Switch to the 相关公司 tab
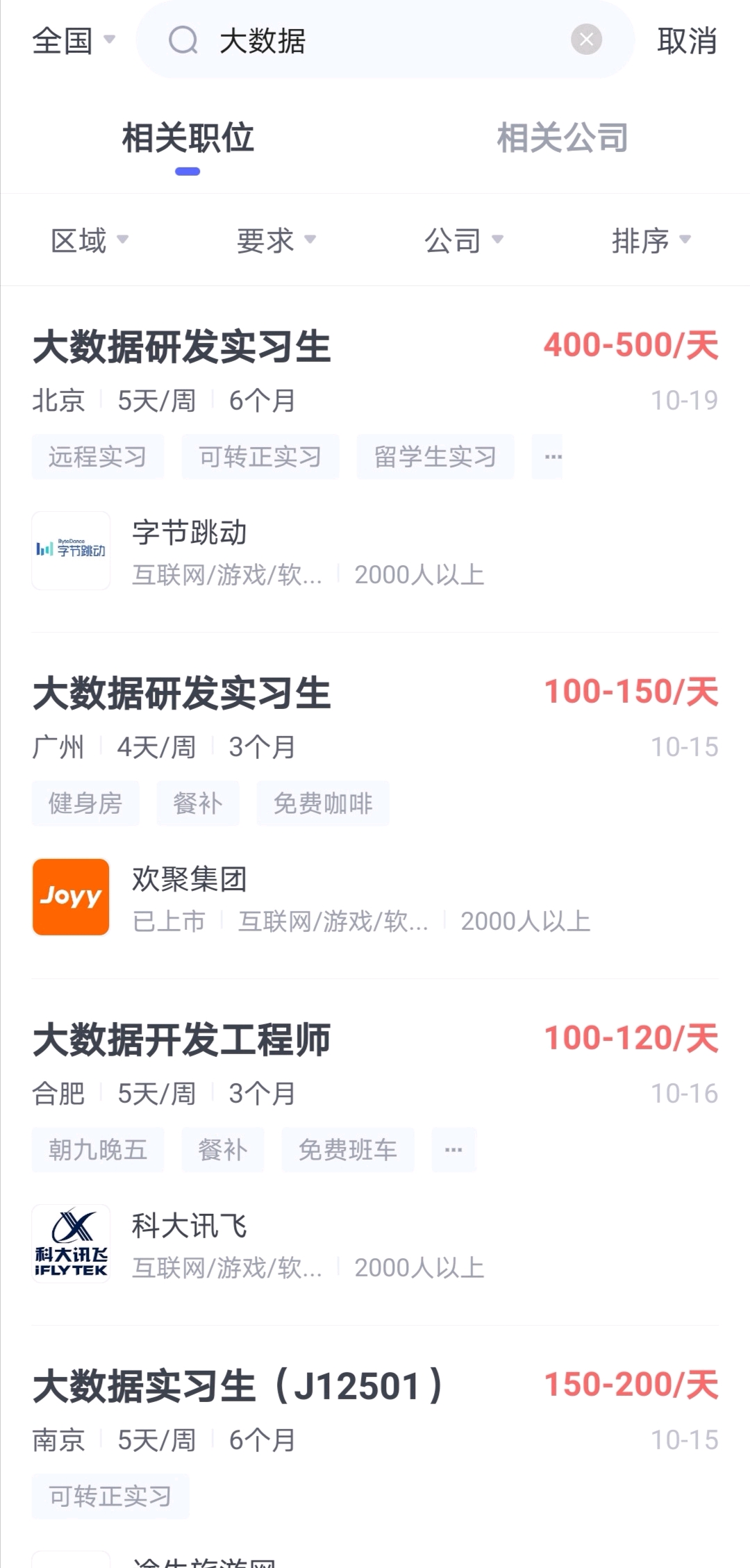750x1568 pixels. pyautogui.click(x=562, y=137)
